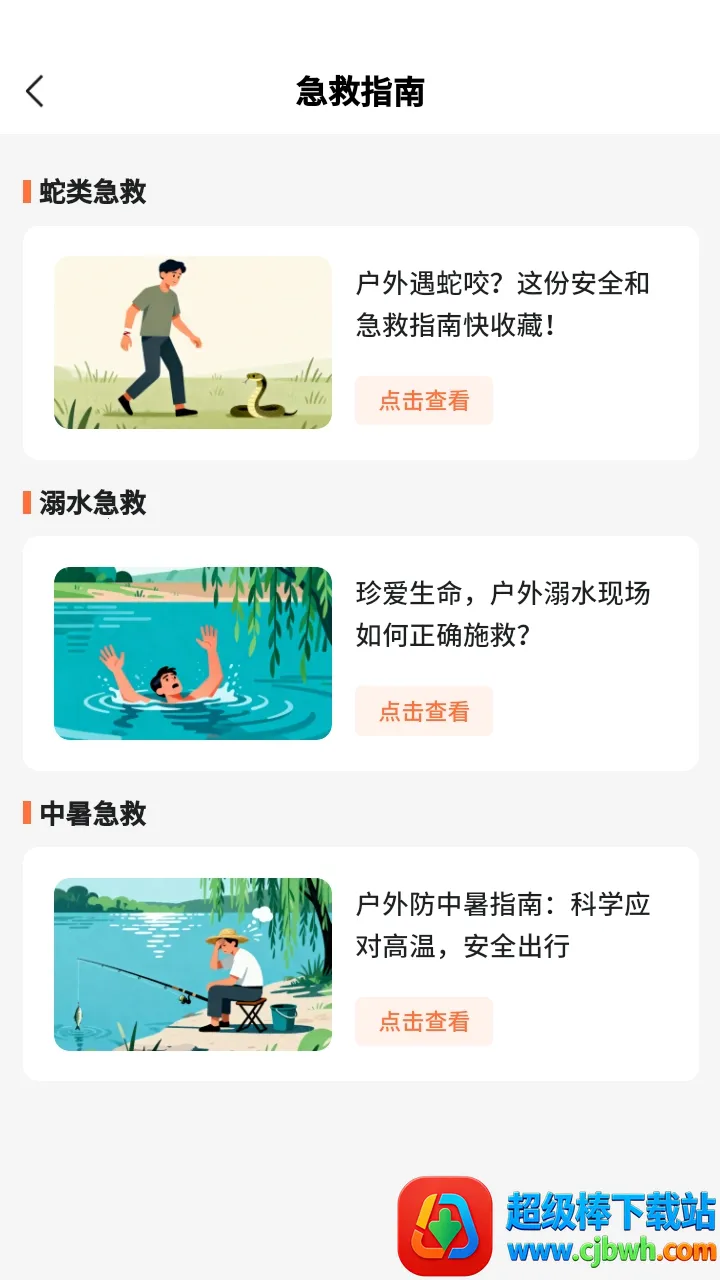720x1280 pixels.
Task: Open the fishing heatstroke illustration card
Action: [x=193, y=964]
